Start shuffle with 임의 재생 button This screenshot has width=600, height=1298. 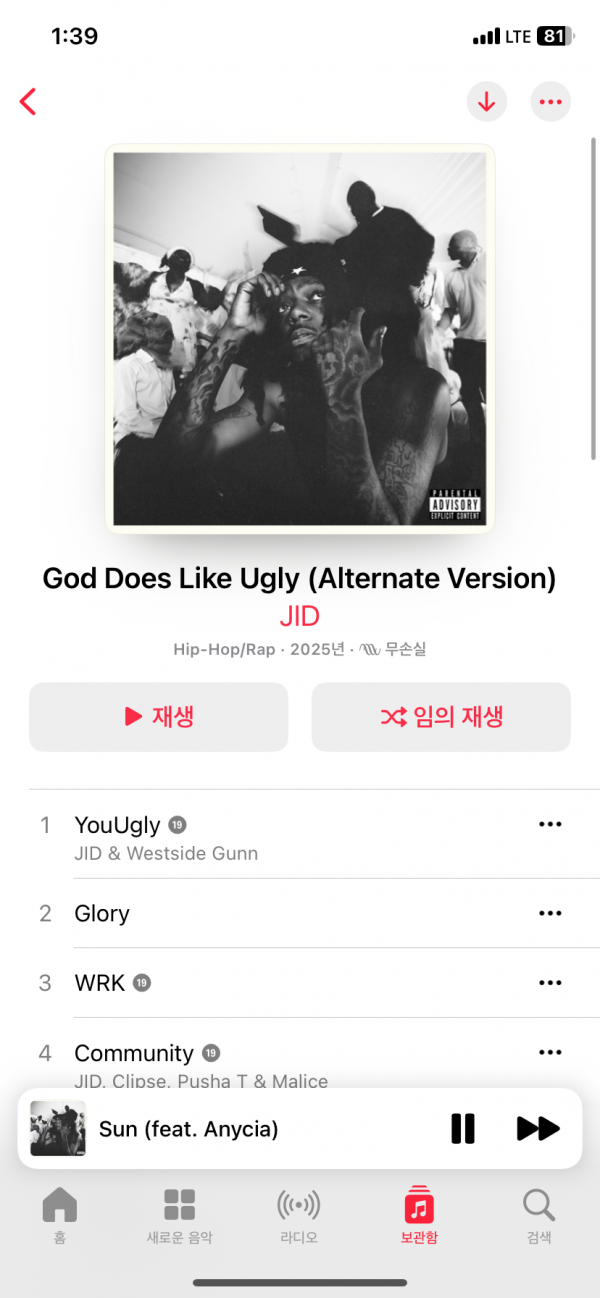click(441, 716)
